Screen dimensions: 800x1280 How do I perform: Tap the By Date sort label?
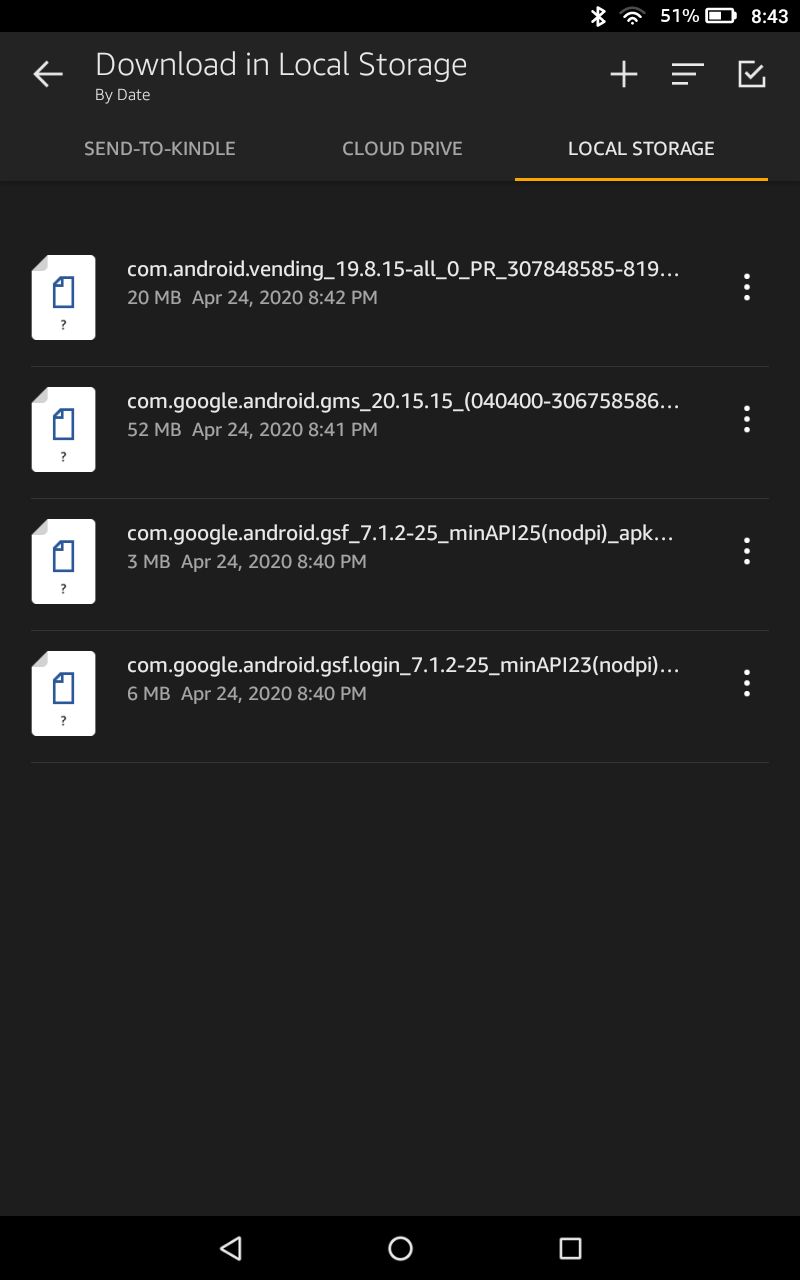click(x=124, y=95)
